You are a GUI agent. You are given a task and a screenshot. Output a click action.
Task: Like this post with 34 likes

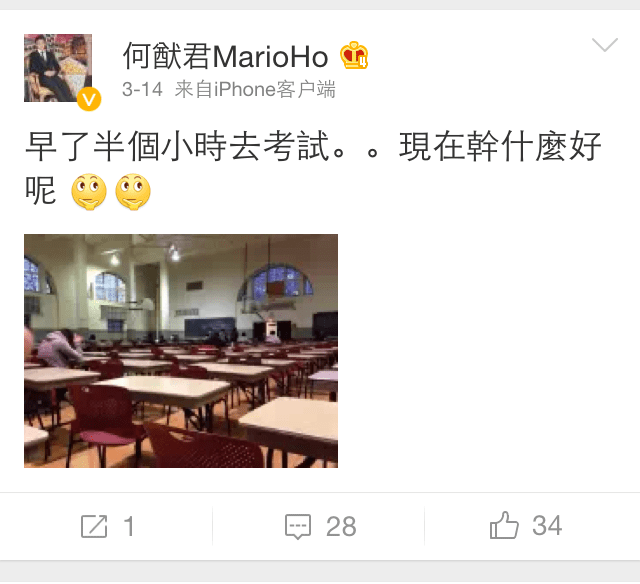click(x=526, y=526)
